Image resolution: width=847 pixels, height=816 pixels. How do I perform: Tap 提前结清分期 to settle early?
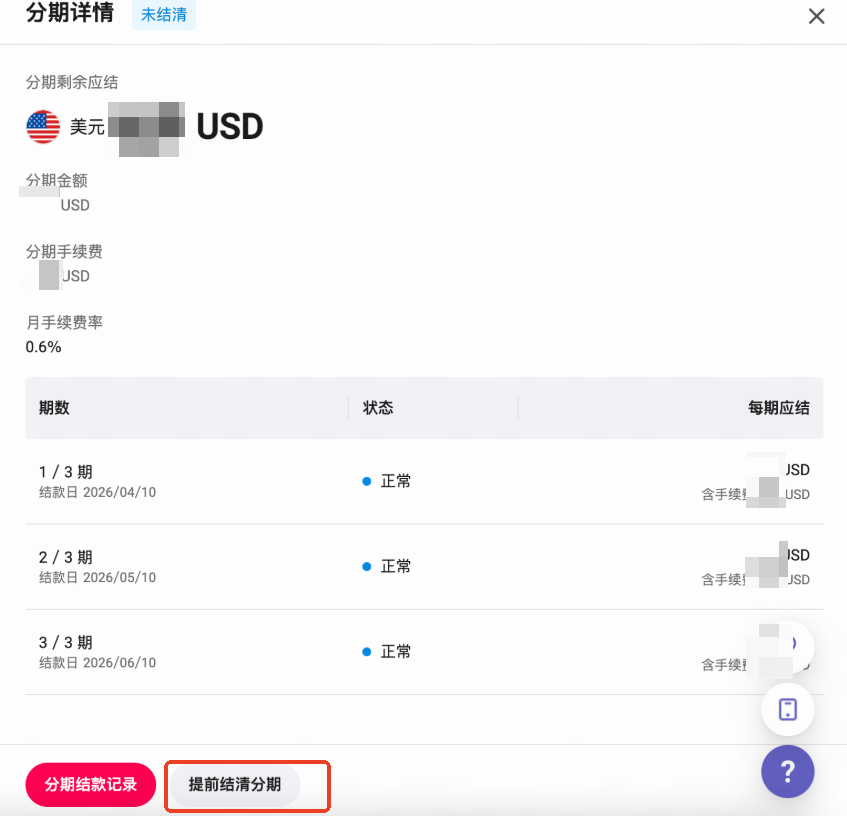(x=235, y=785)
